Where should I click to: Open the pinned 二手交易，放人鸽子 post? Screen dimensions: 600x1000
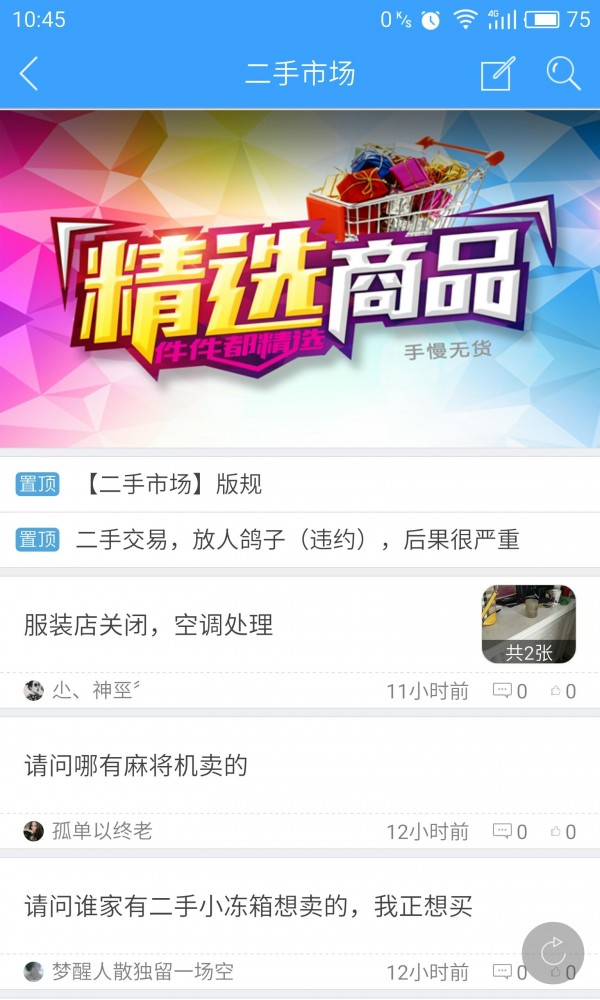[x=297, y=540]
